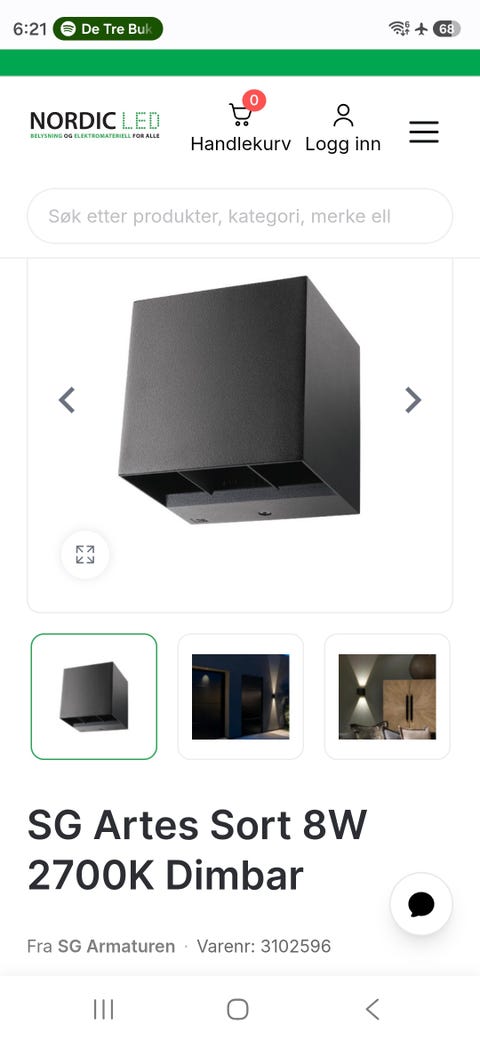
Task: Open the hamburger menu
Action: point(424,132)
